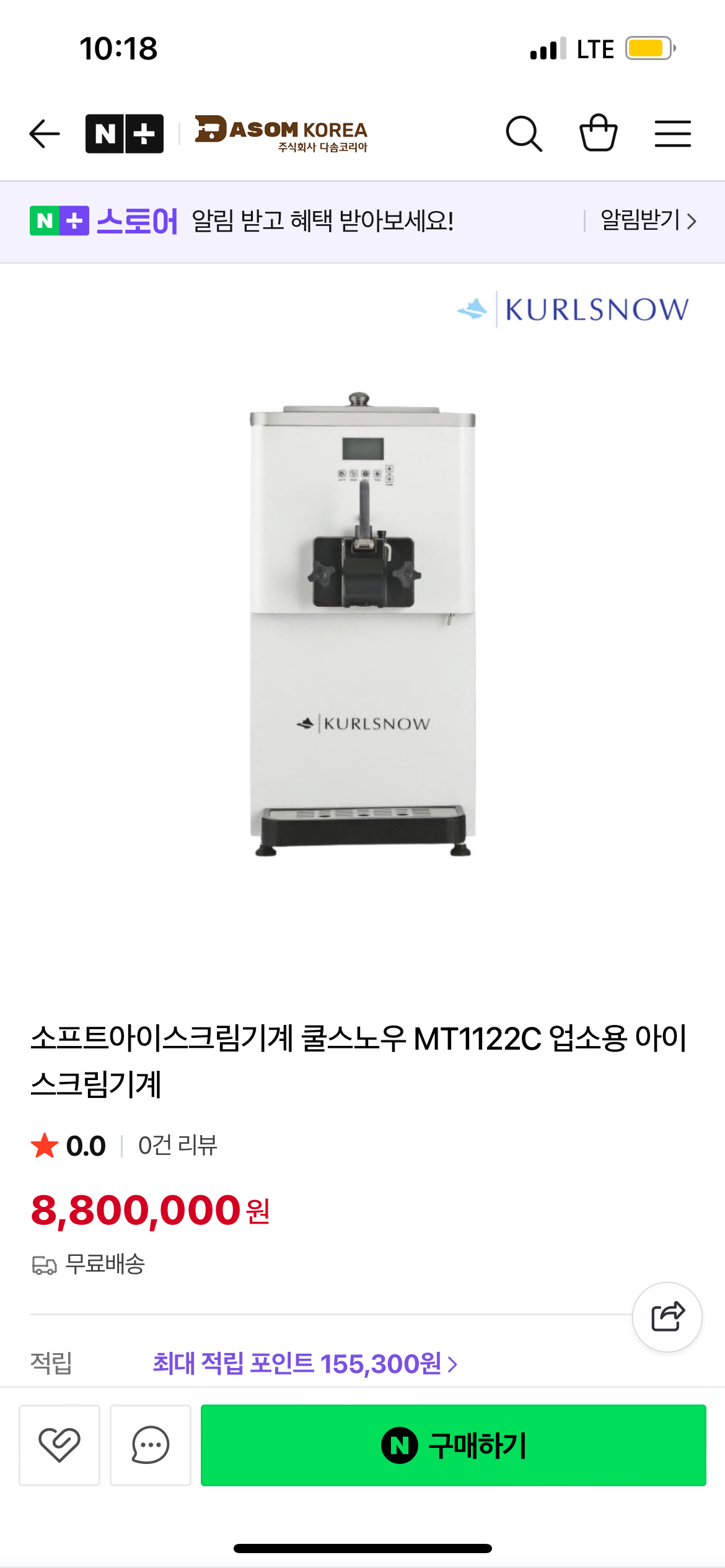Tap the back arrow
This screenshot has height=1568, width=725.
pyautogui.click(x=44, y=133)
